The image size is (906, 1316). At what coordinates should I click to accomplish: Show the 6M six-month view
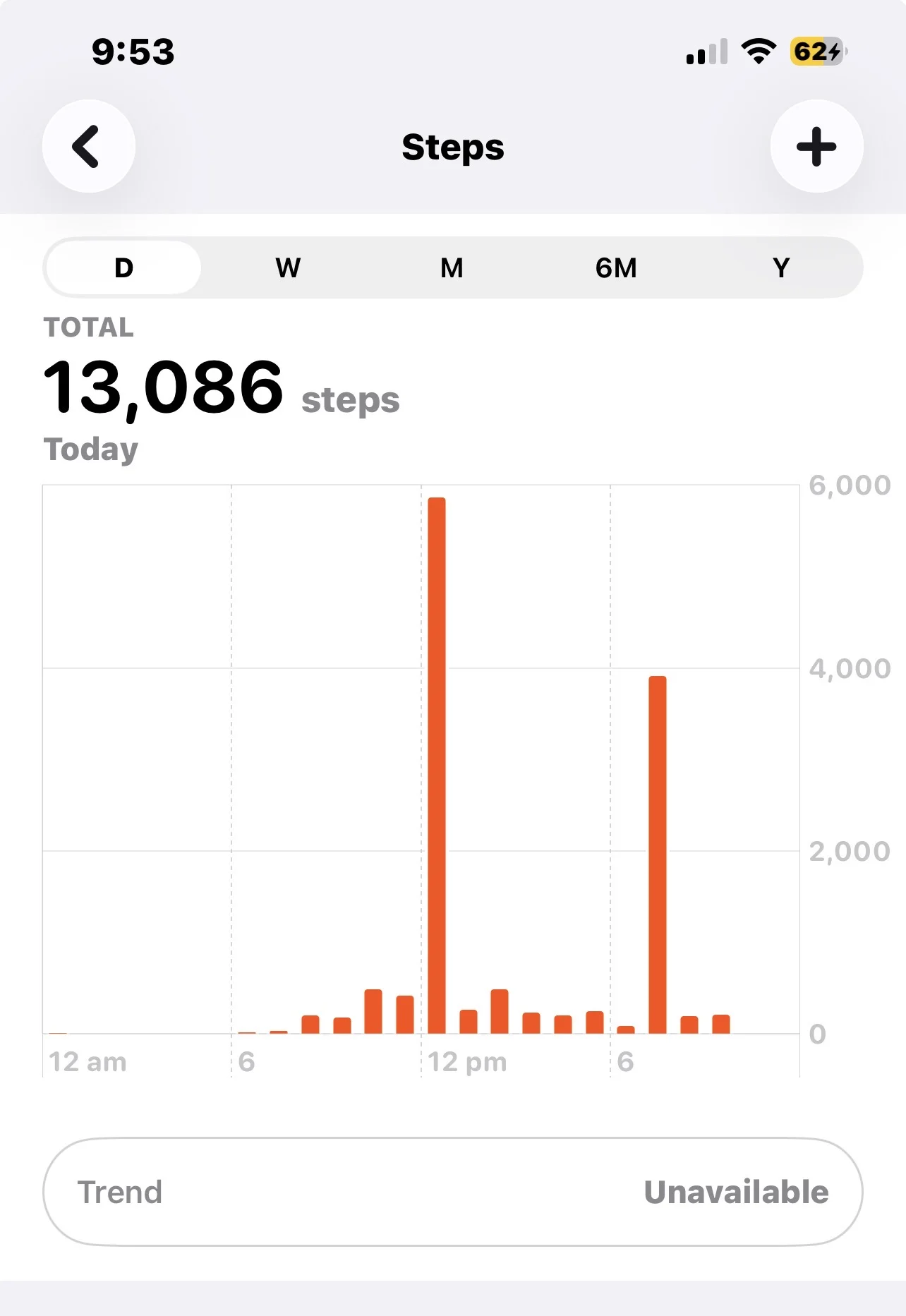point(616,268)
